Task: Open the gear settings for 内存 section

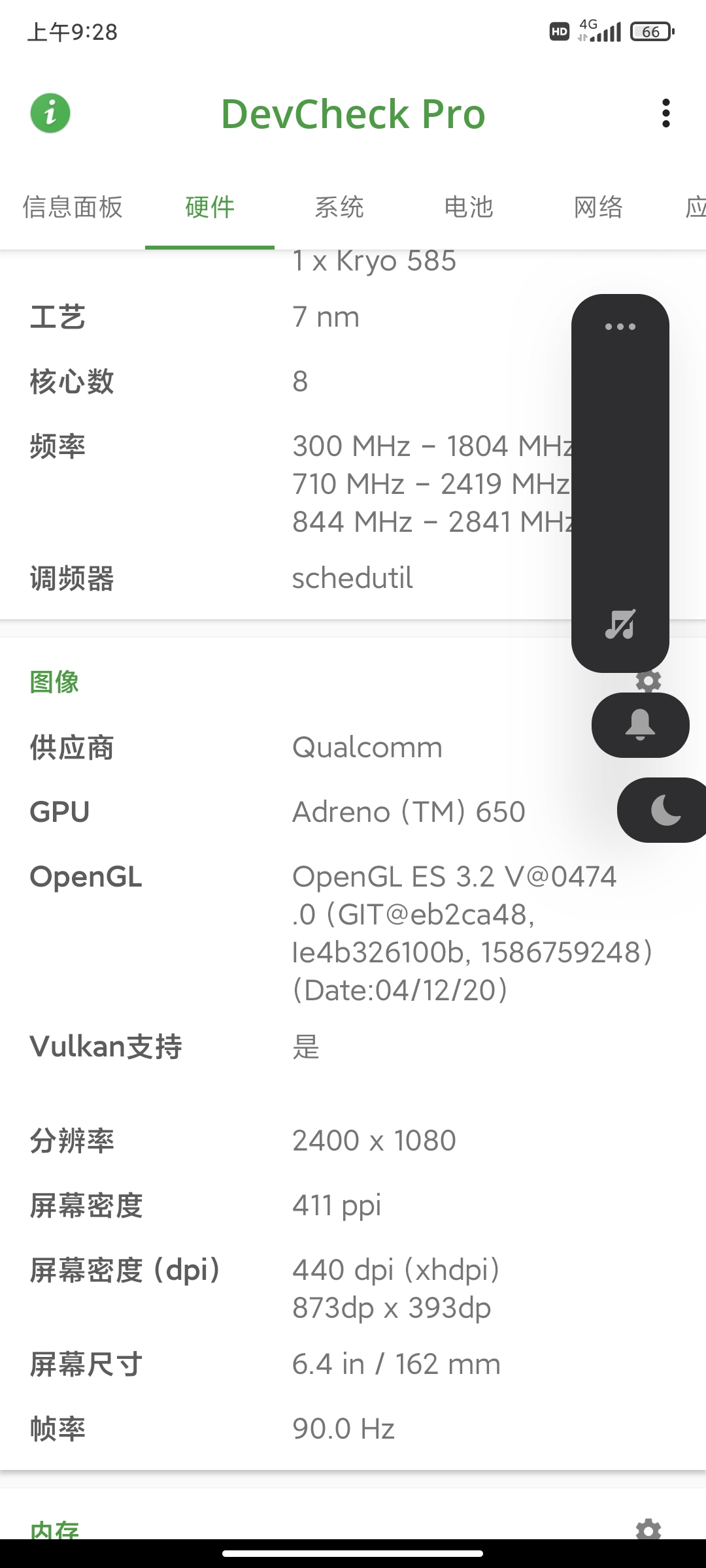Action: [x=648, y=1529]
